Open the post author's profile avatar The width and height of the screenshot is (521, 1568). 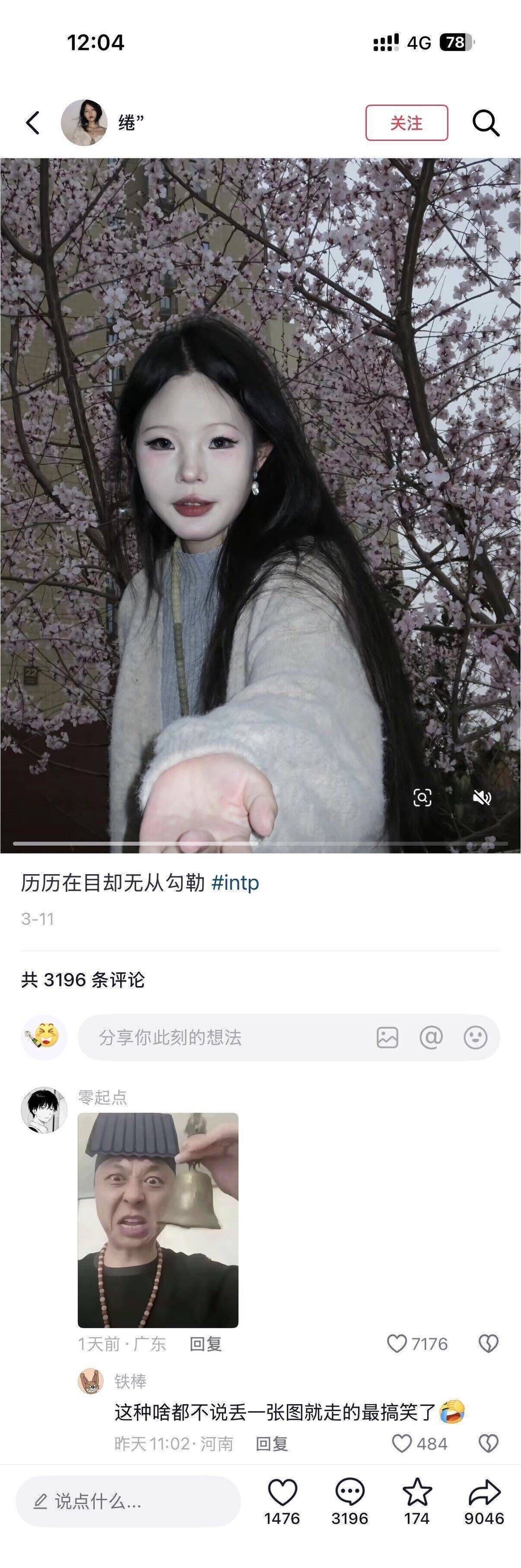(84, 122)
